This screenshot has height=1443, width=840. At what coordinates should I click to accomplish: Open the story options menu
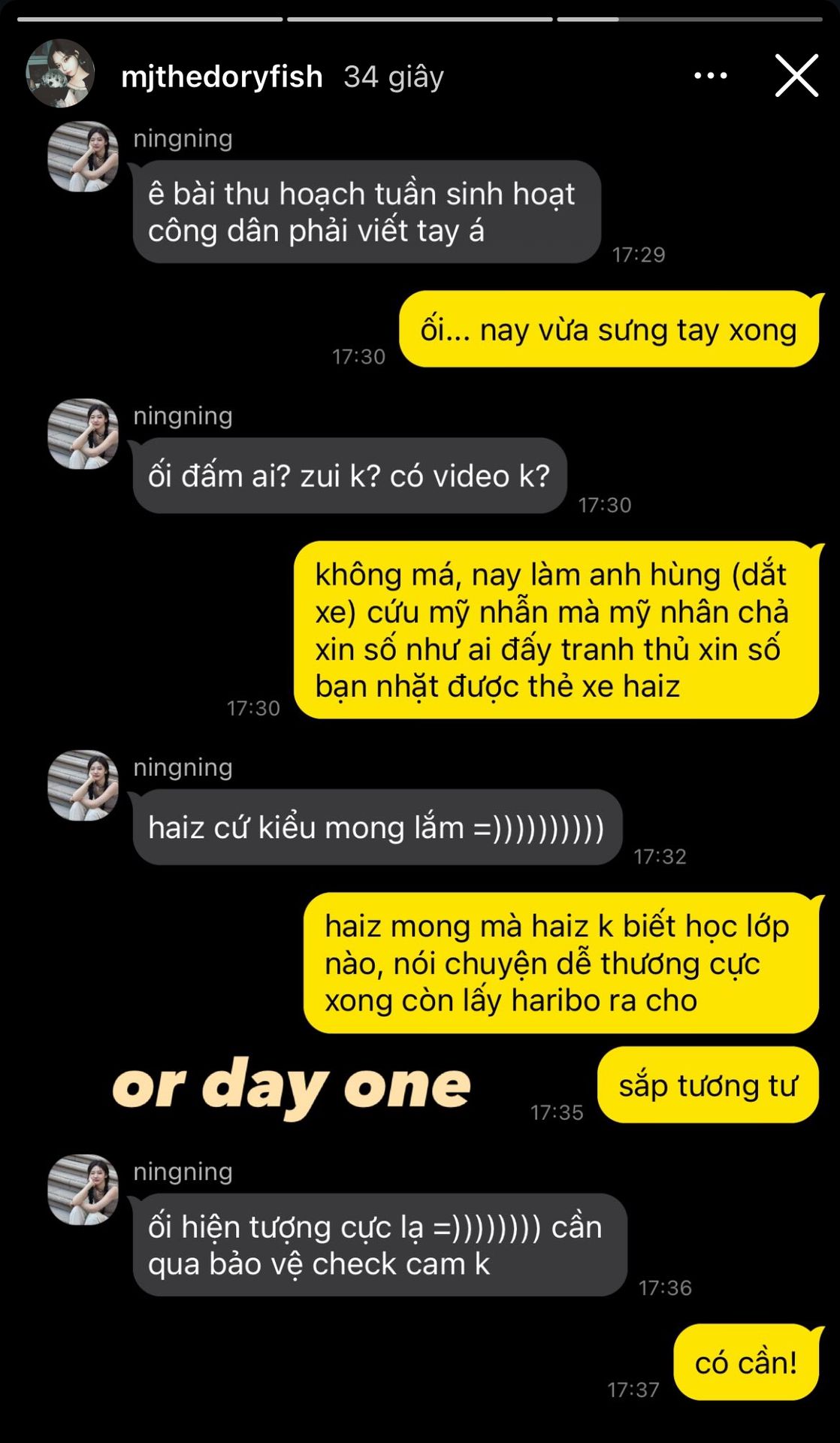coord(710,76)
